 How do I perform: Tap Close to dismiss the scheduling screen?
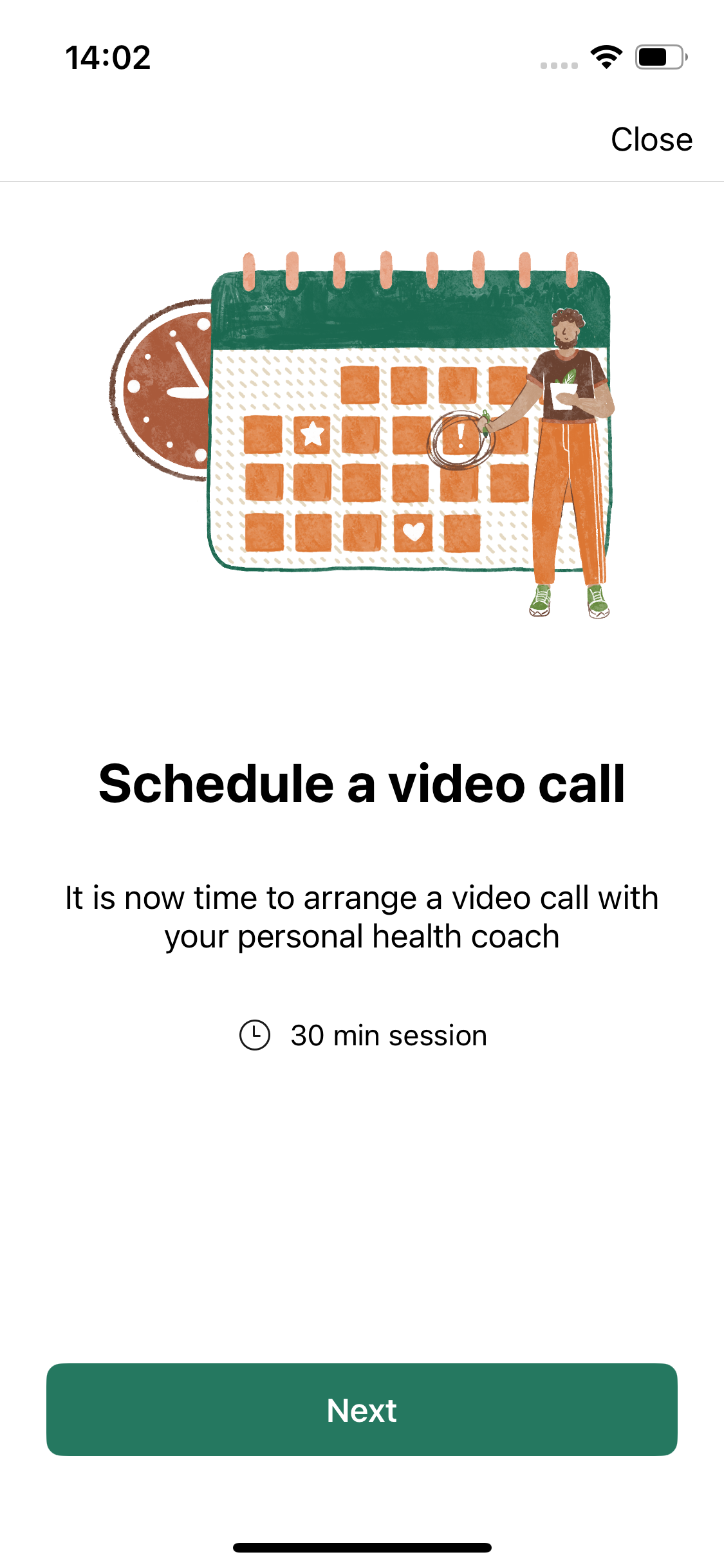pyautogui.click(x=651, y=140)
